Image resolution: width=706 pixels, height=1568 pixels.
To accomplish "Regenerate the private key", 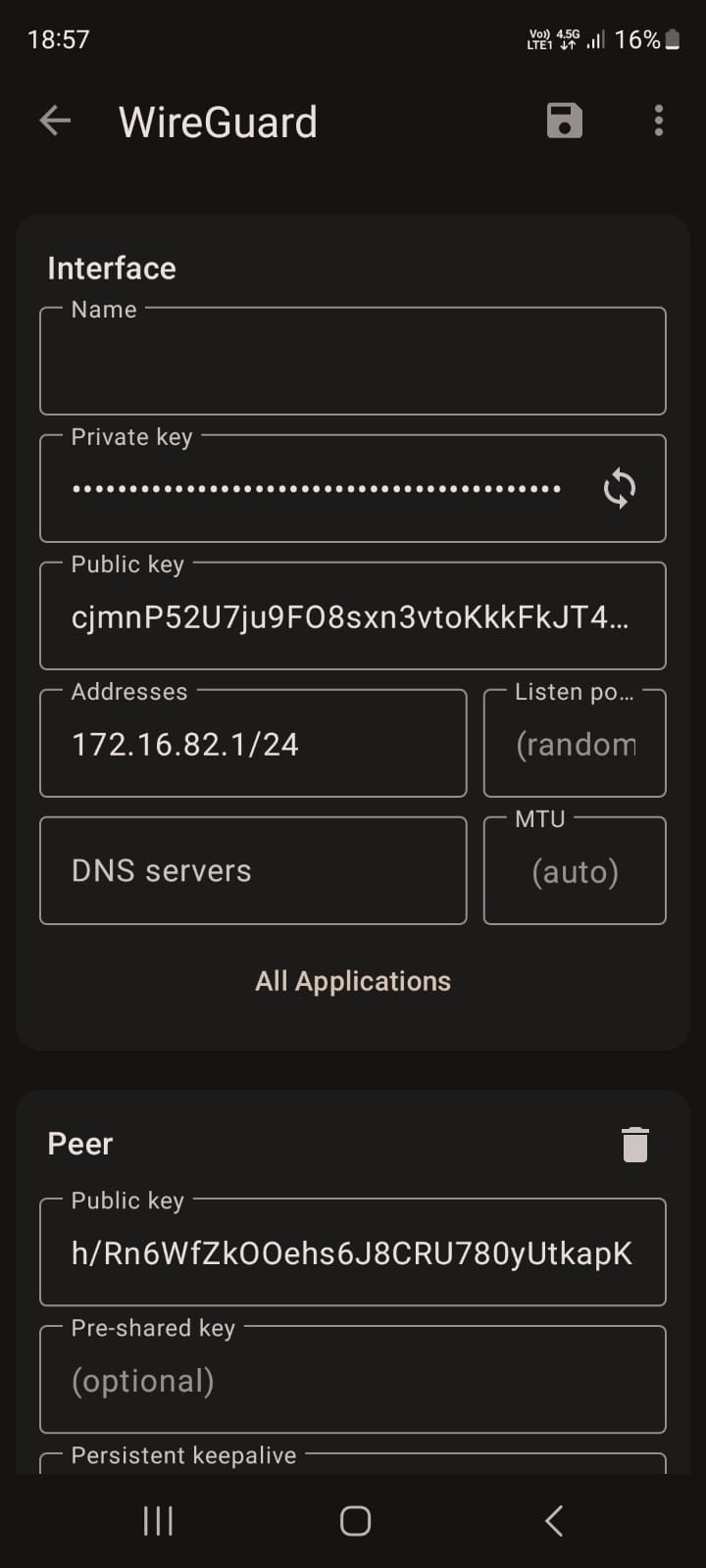I will pos(619,488).
